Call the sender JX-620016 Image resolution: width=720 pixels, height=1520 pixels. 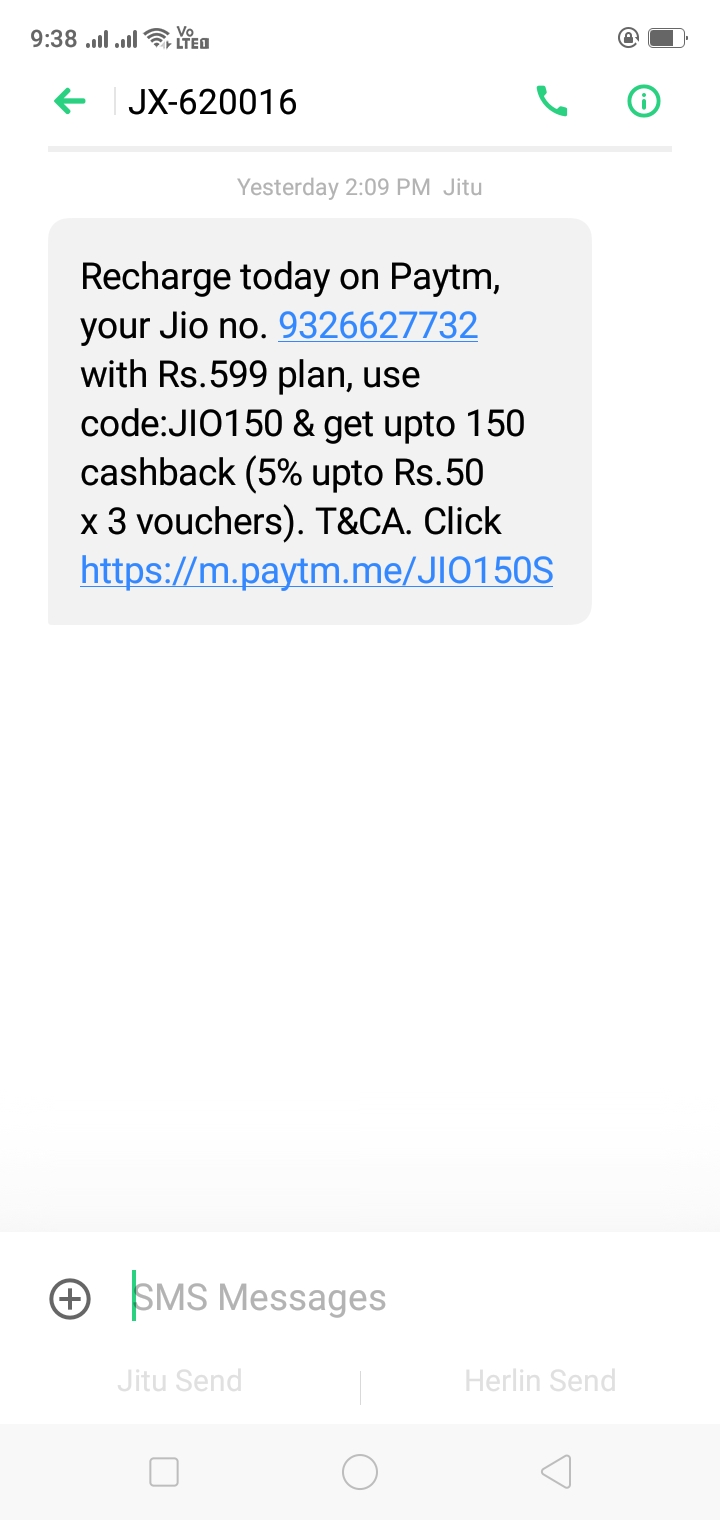coord(552,101)
